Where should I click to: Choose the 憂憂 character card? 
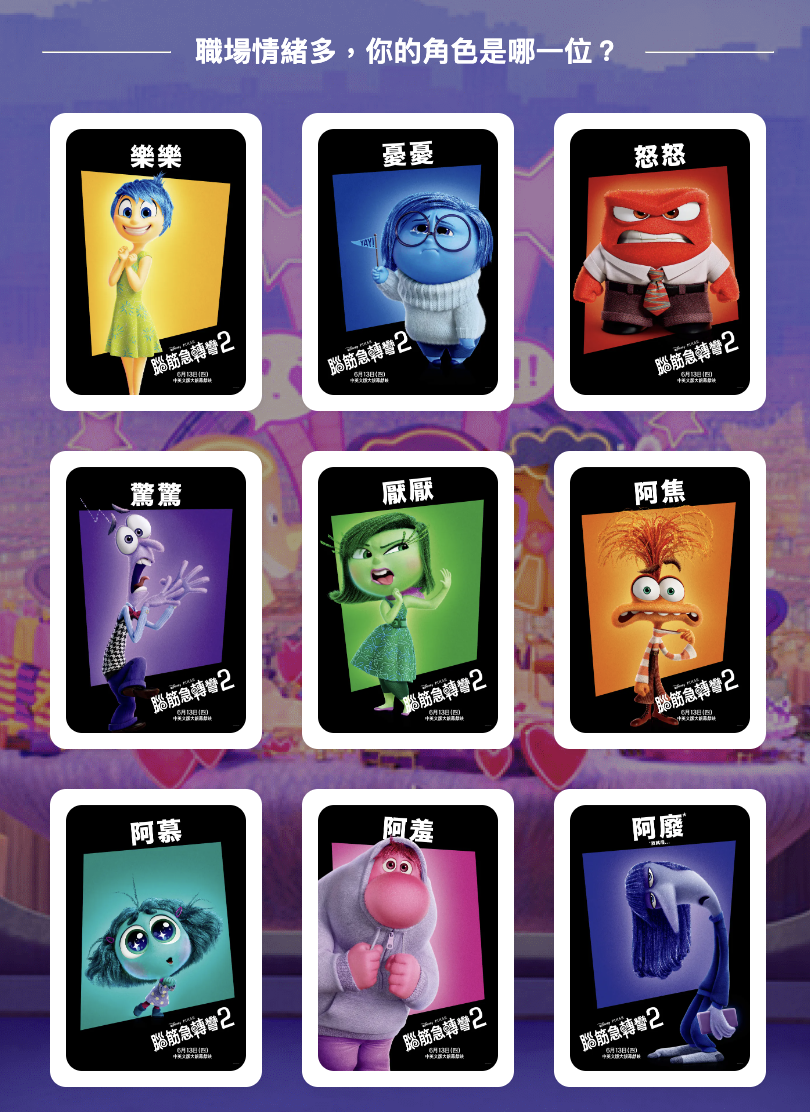(x=408, y=262)
